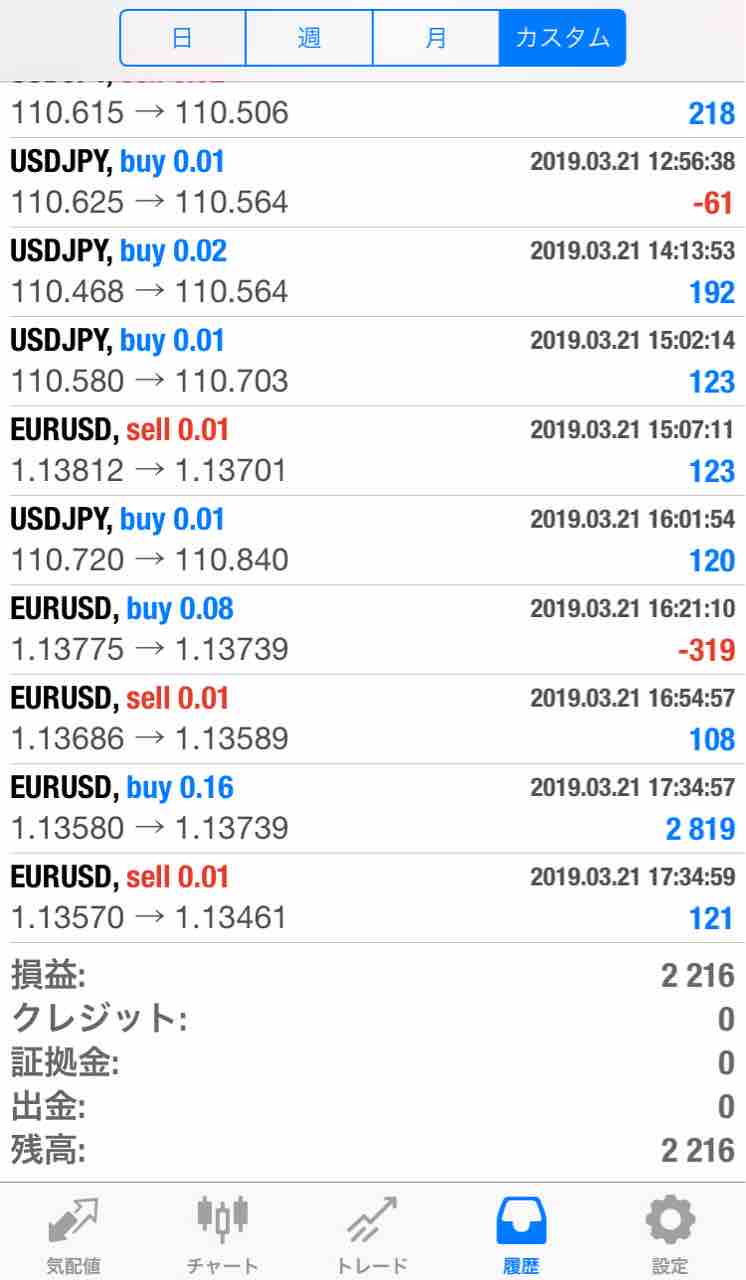Expand the USDJPY buy 0.02 trade at 14:13:53

[372, 271]
